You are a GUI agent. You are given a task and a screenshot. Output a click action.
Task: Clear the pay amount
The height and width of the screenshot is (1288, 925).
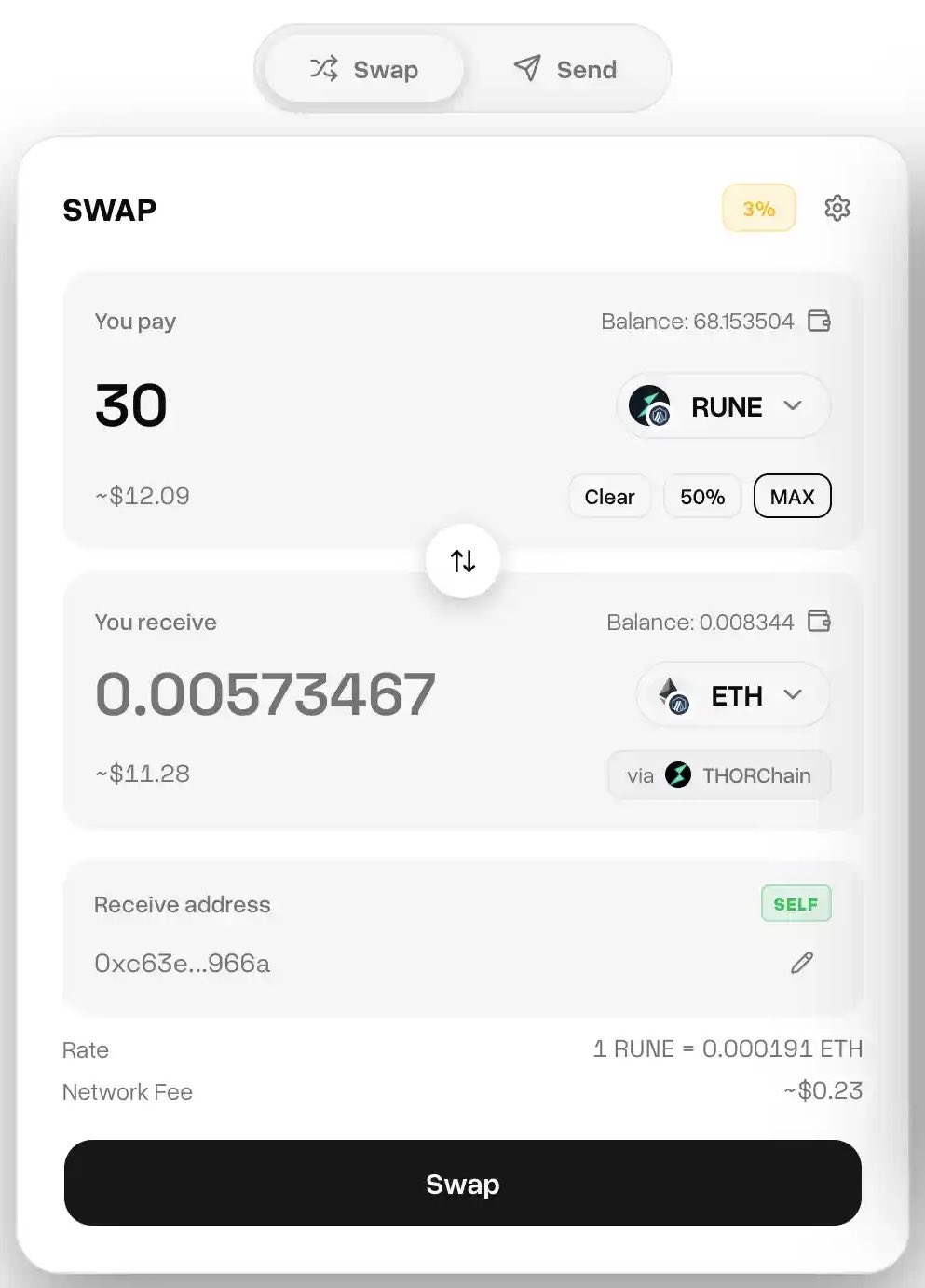tap(609, 497)
